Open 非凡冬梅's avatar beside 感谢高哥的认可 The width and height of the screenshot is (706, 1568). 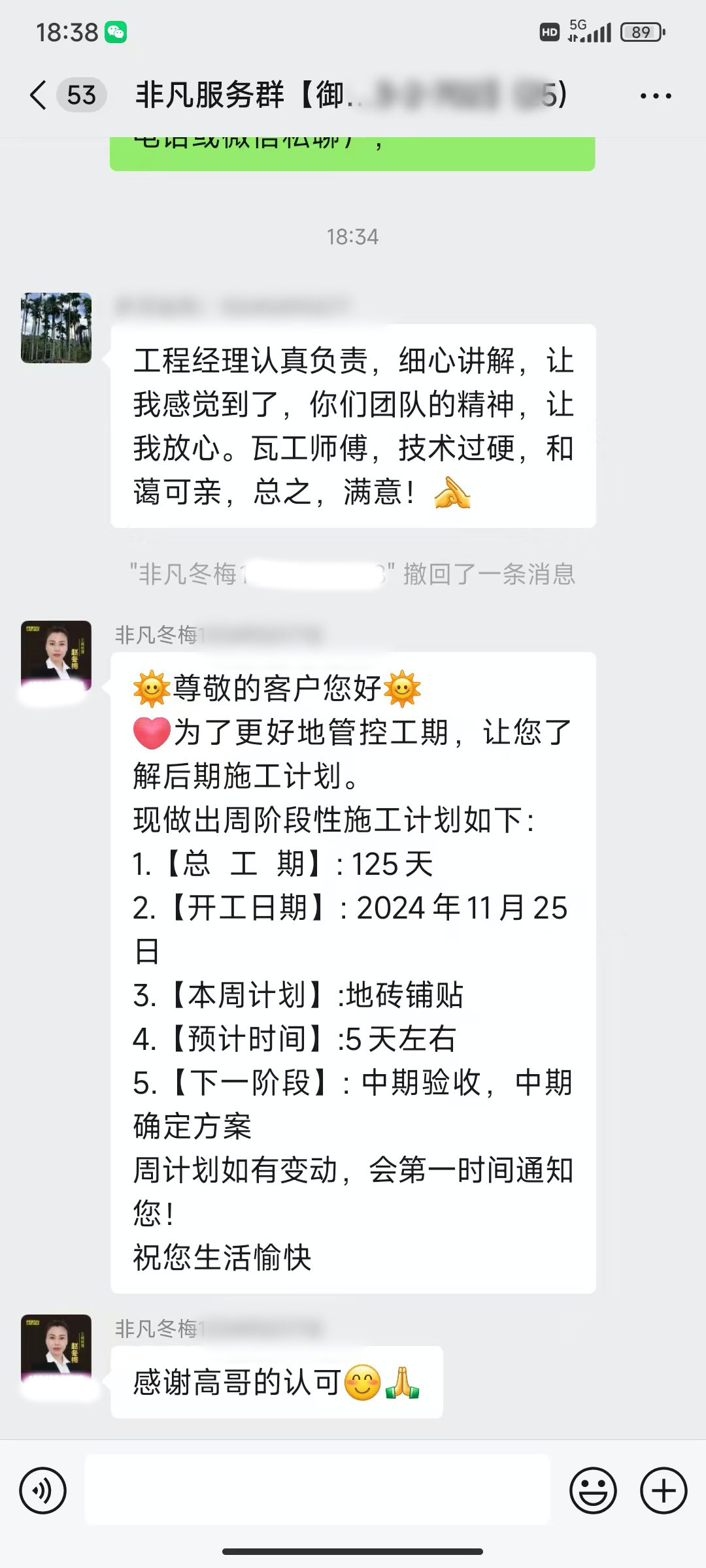pos(56,1349)
